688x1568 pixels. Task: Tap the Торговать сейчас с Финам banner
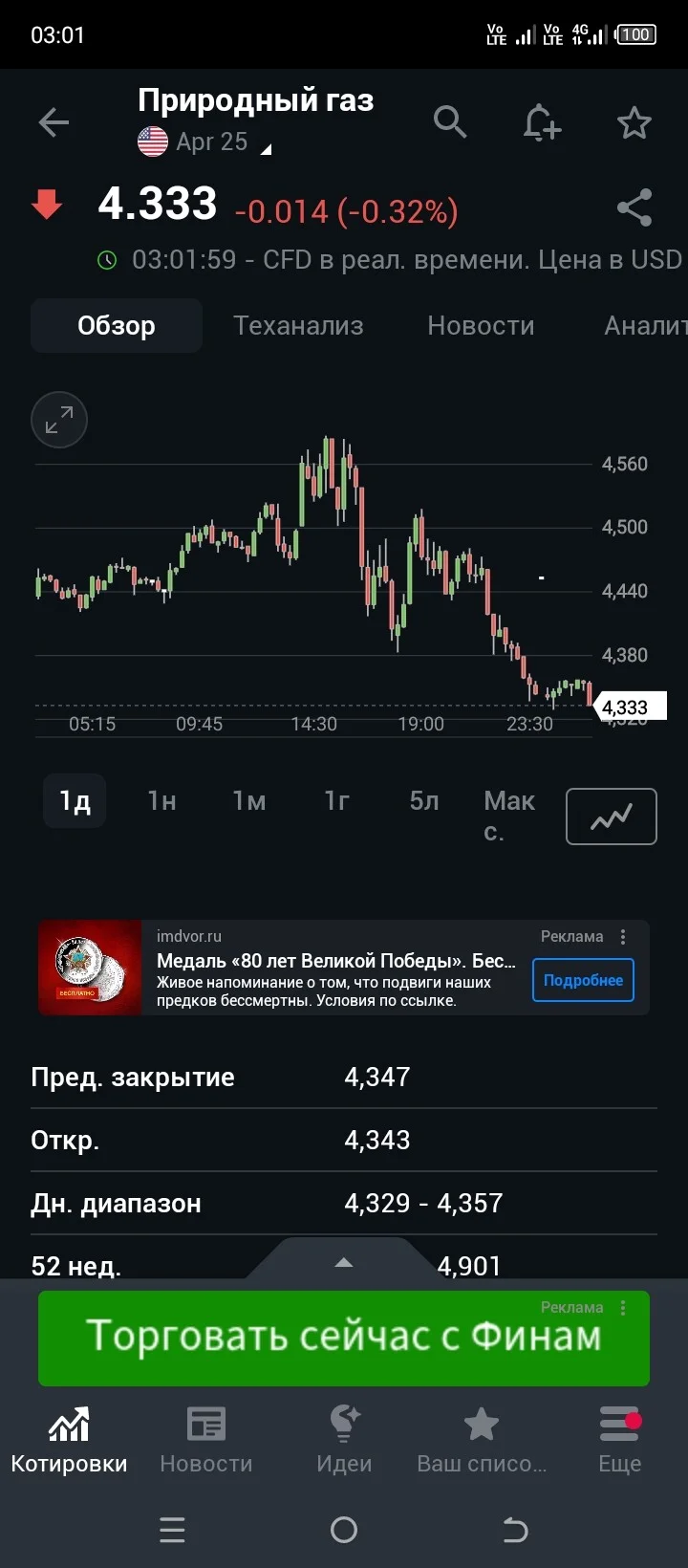(x=344, y=1339)
